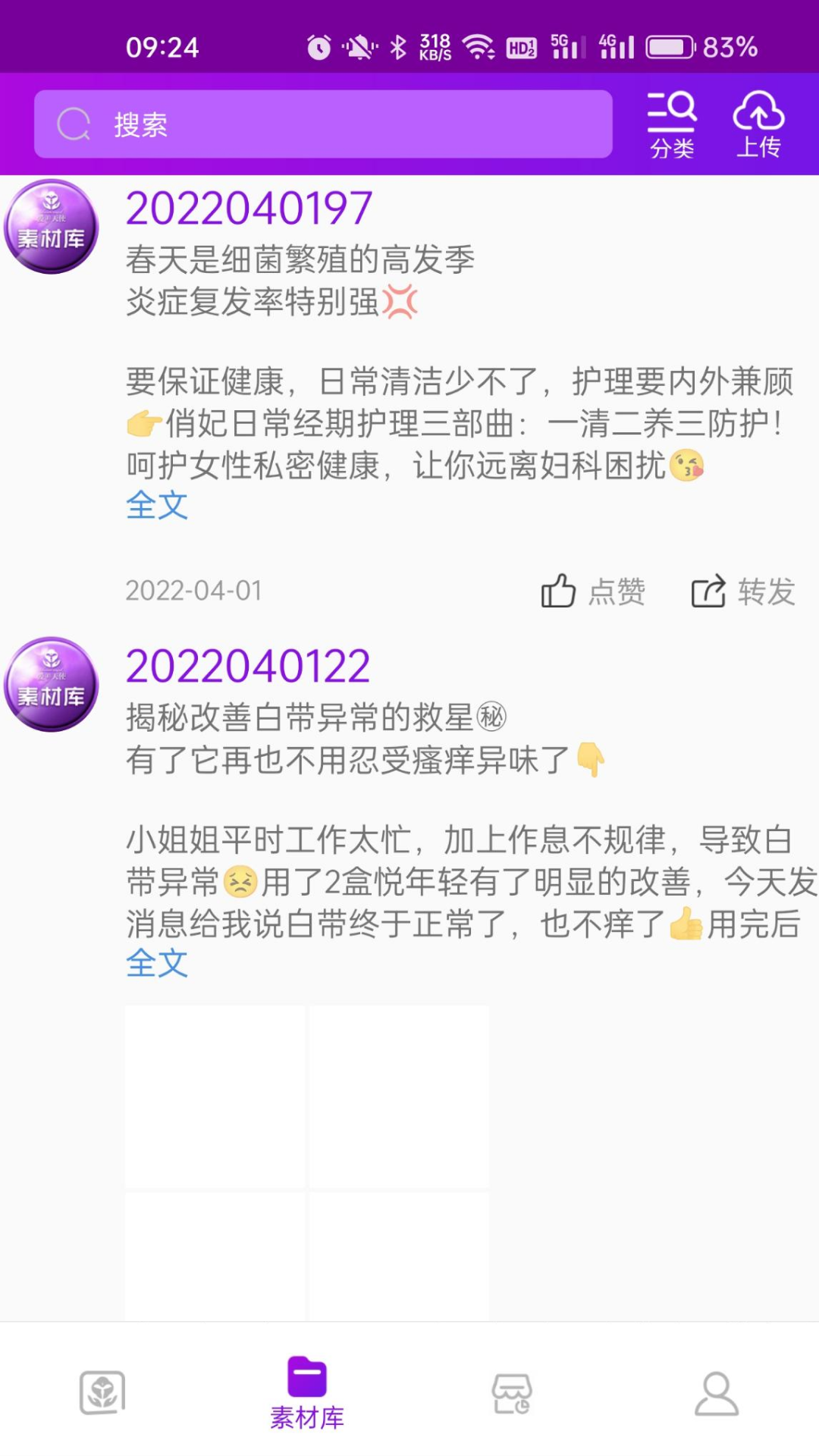The image size is (819, 1456).
Task: Go to the profile tab
Action: (x=717, y=1394)
